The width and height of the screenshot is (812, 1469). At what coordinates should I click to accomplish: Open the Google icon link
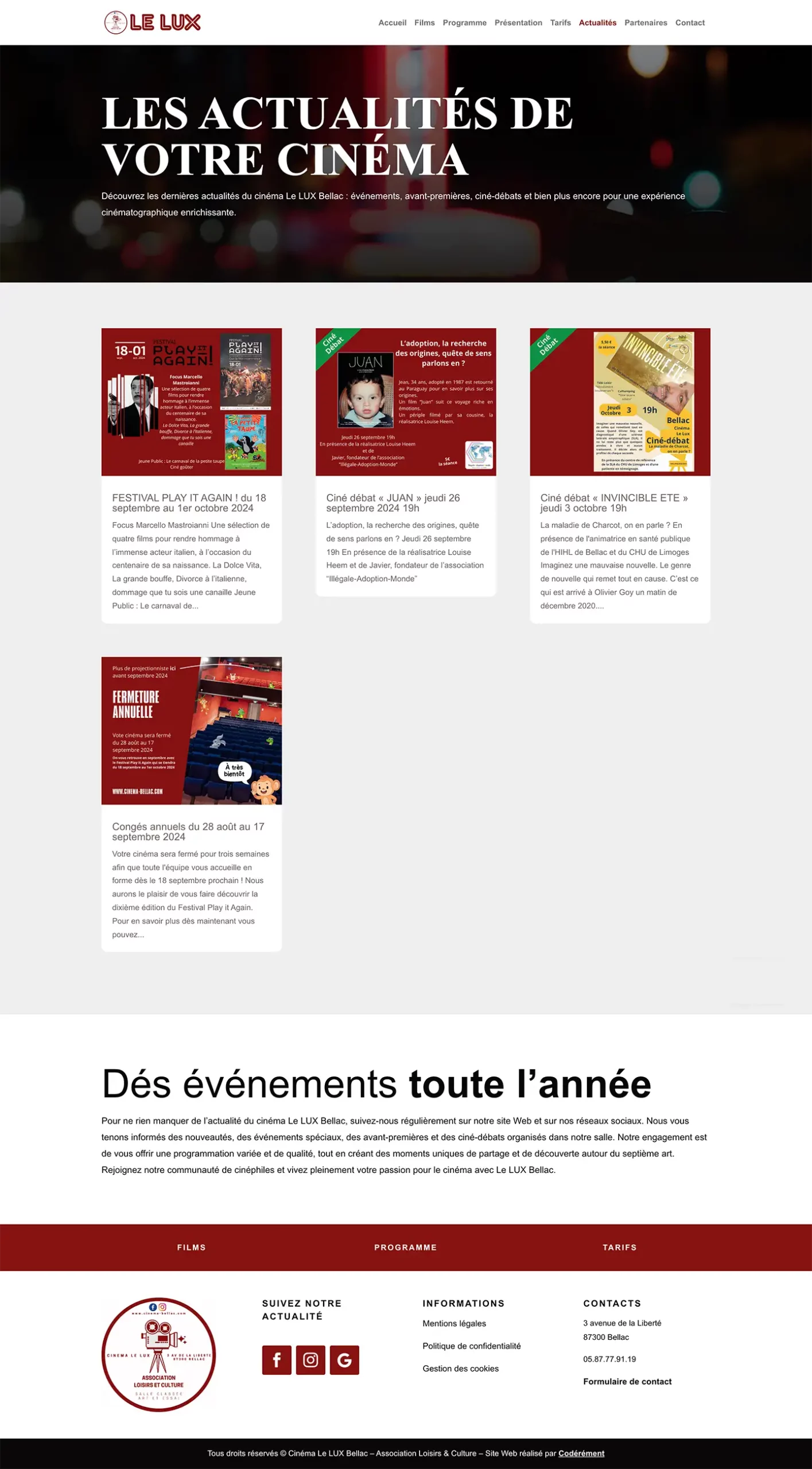point(344,1359)
